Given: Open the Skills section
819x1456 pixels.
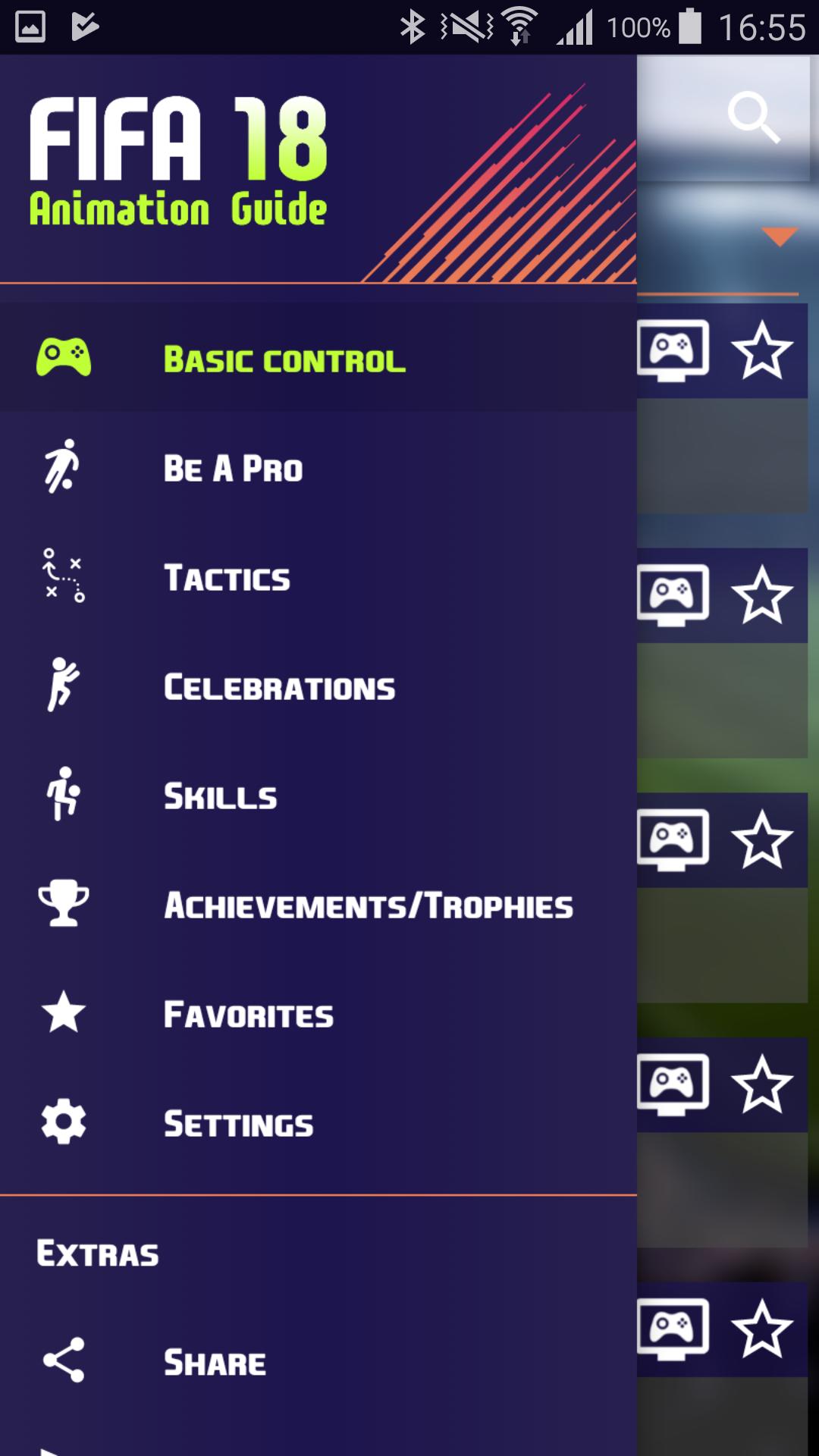Looking at the screenshot, I should click(221, 796).
